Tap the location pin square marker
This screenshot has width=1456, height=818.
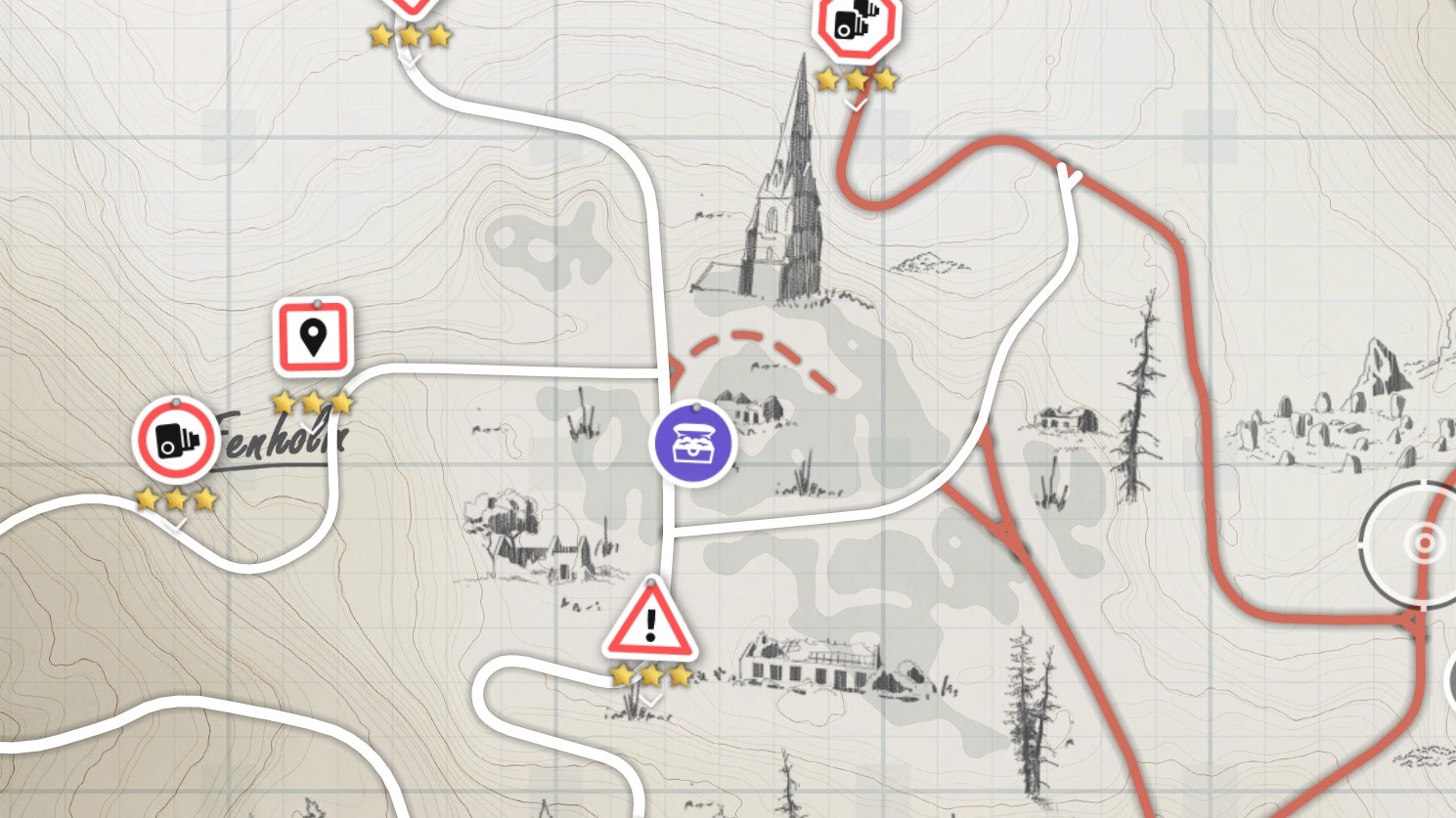coord(312,337)
